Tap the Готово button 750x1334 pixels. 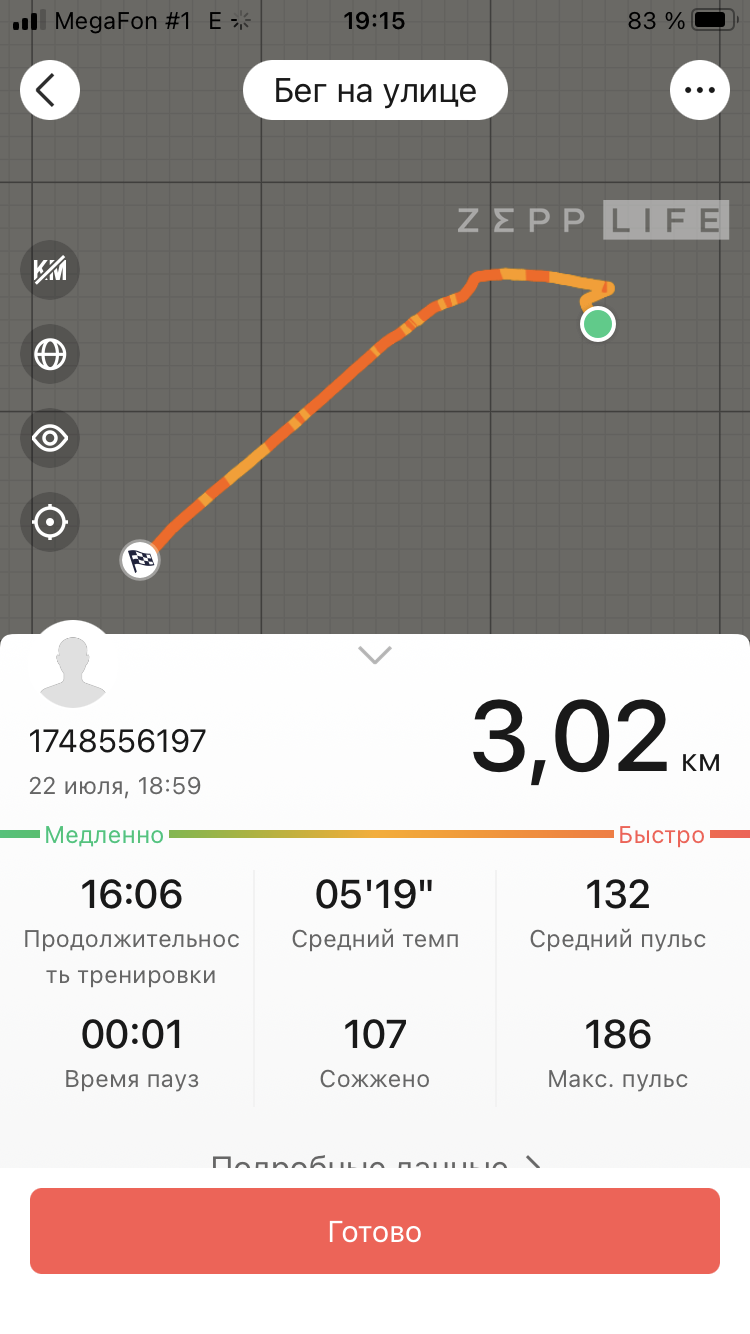375,1231
